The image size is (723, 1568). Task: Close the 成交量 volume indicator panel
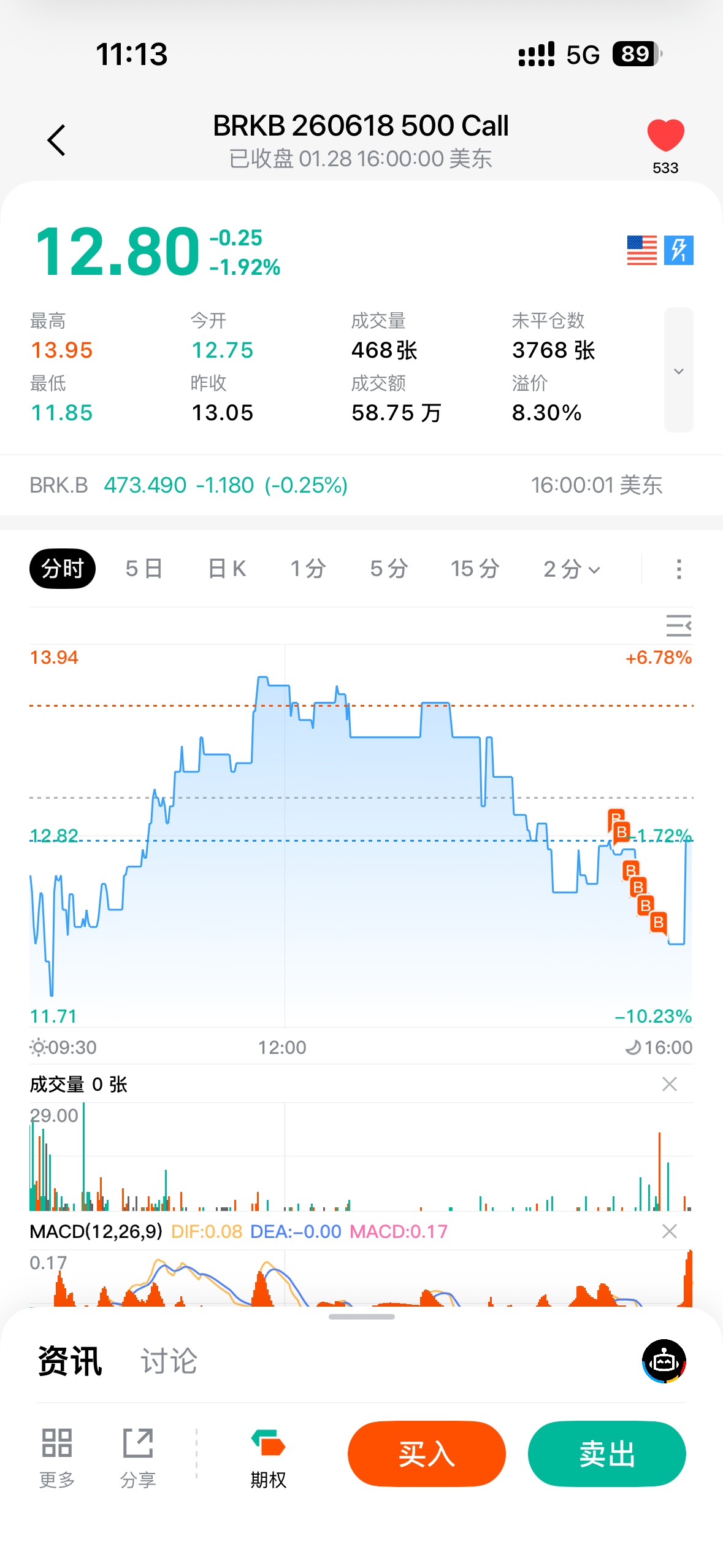coord(669,1084)
